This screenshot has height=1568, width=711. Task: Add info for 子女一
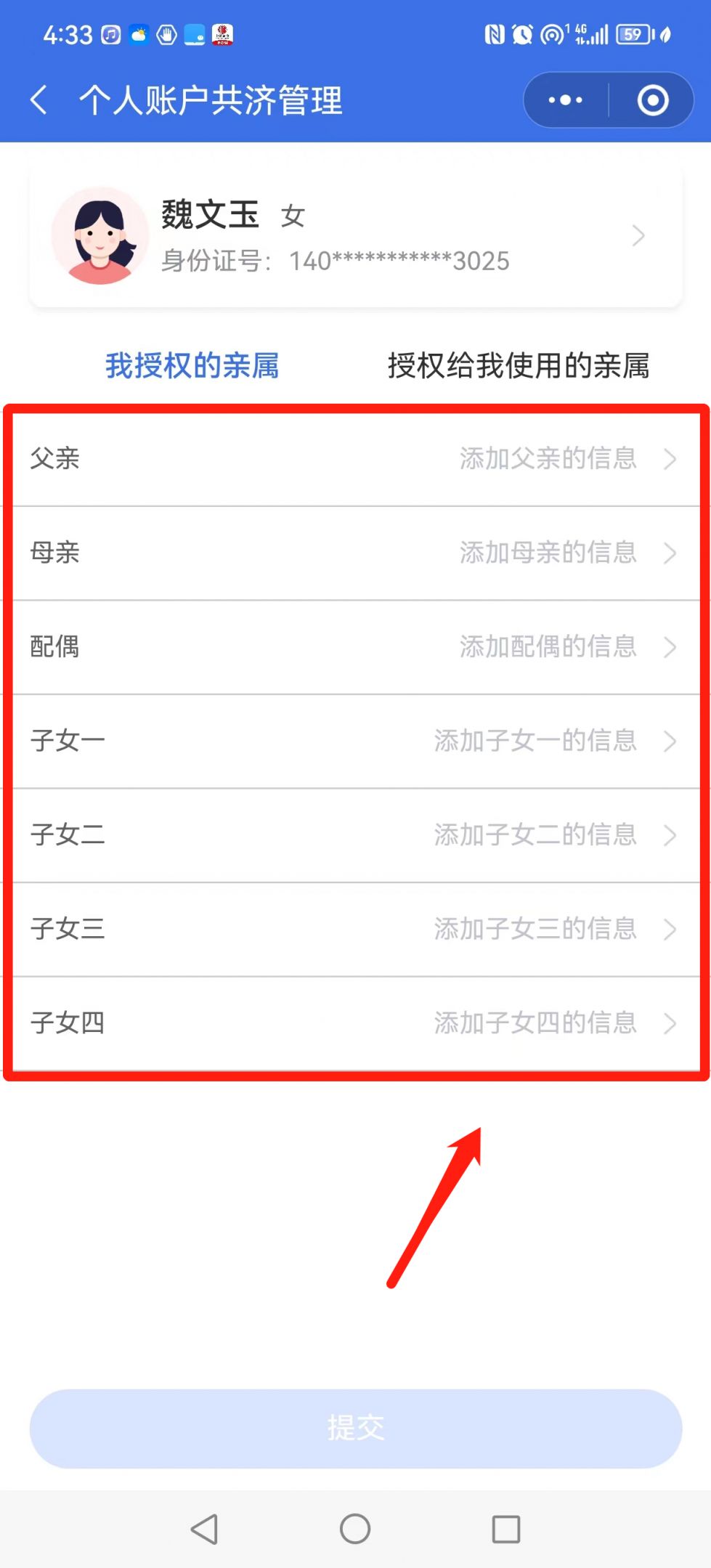pyautogui.click(x=356, y=742)
